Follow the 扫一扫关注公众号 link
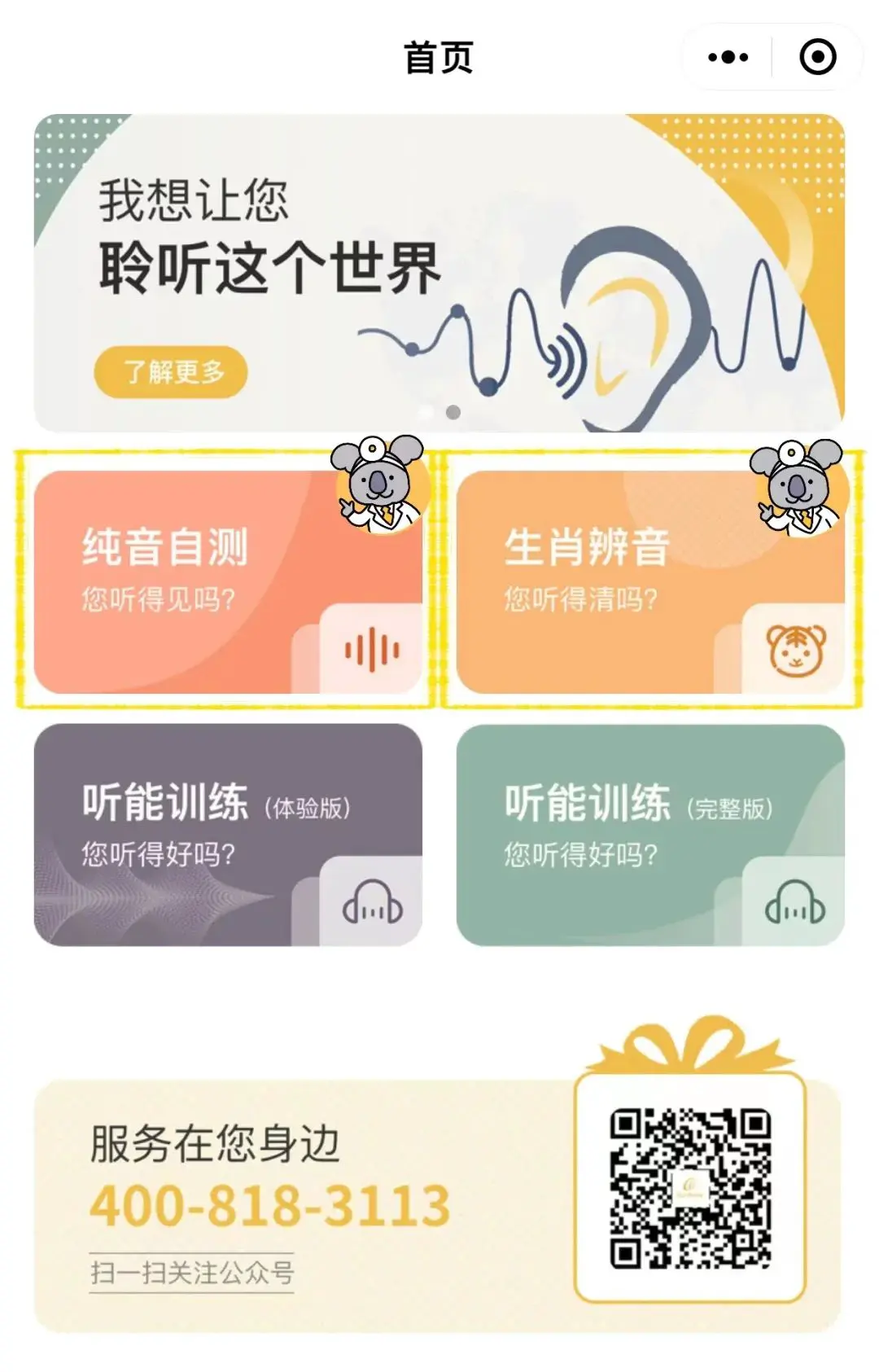This screenshot has width=879, height=1372. (x=192, y=1272)
